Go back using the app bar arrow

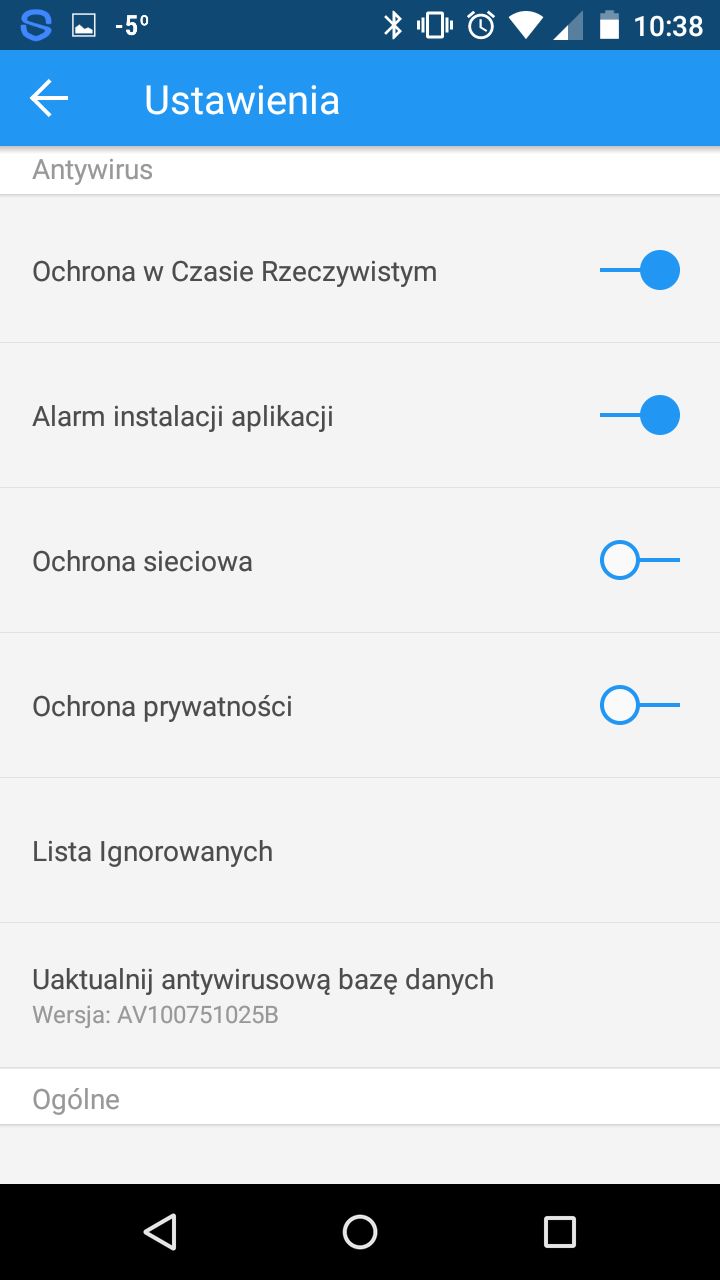pyautogui.click(x=48, y=98)
